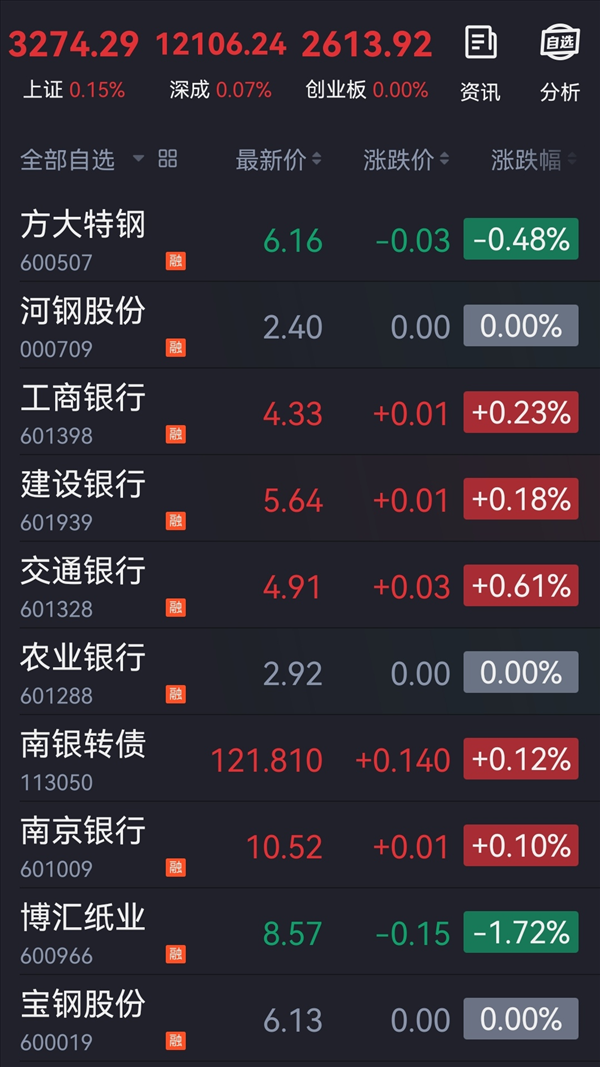Open the 河钢股份 stock row
The width and height of the screenshot is (600, 1067).
(x=300, y=325)
